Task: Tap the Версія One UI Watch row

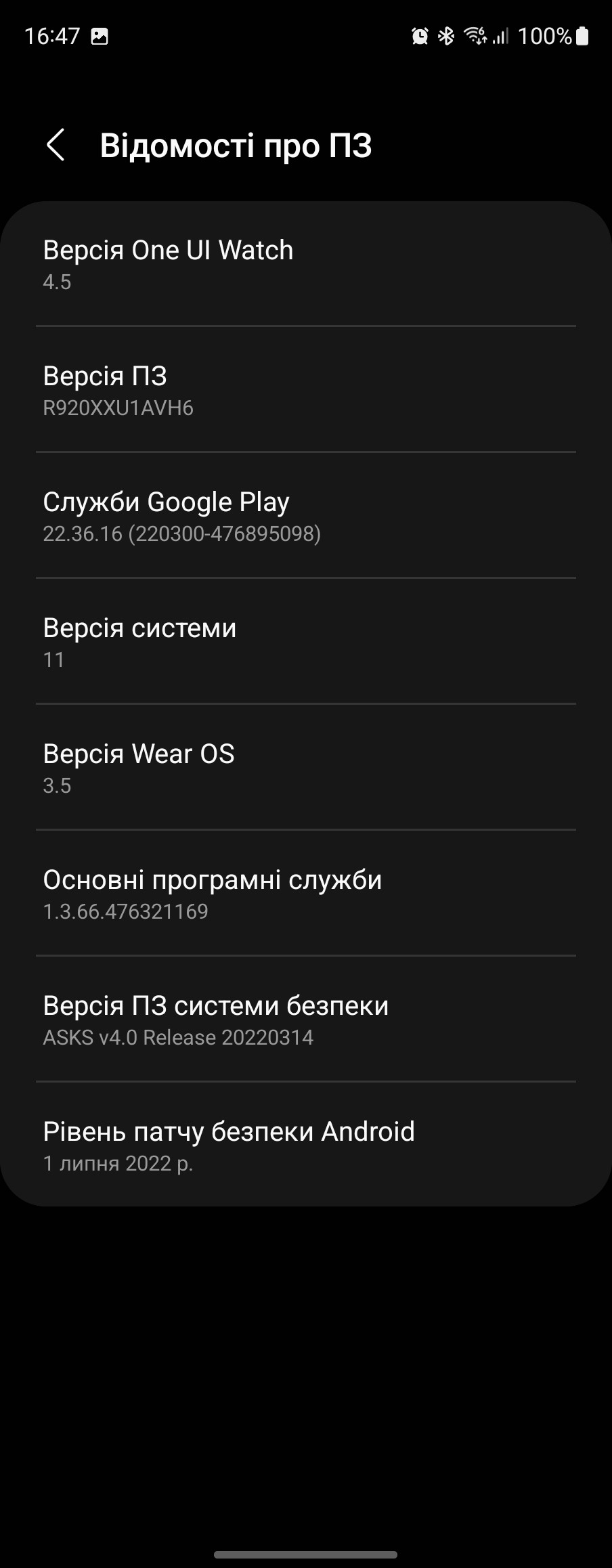Action: coord(305,264)
